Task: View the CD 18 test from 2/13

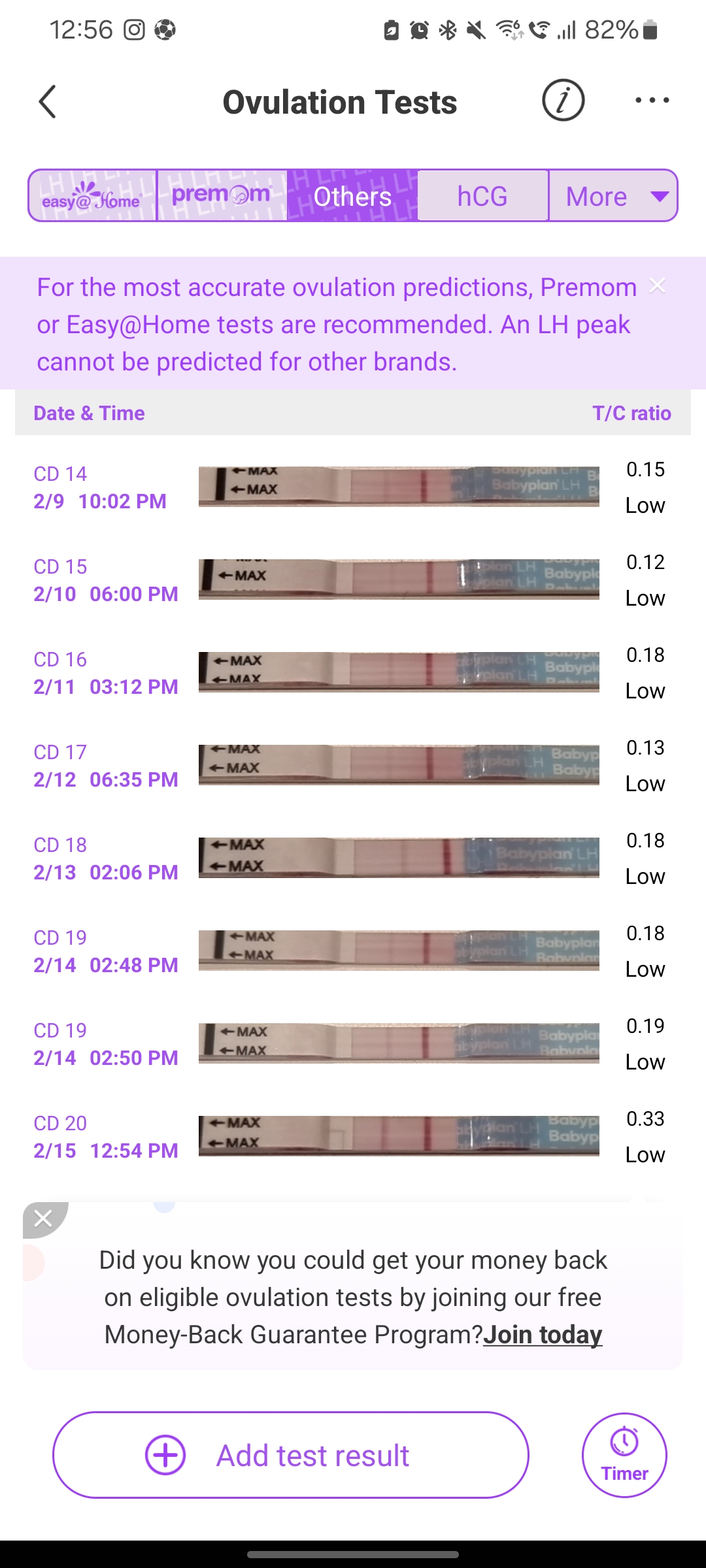Action: (x=353, y=858)
